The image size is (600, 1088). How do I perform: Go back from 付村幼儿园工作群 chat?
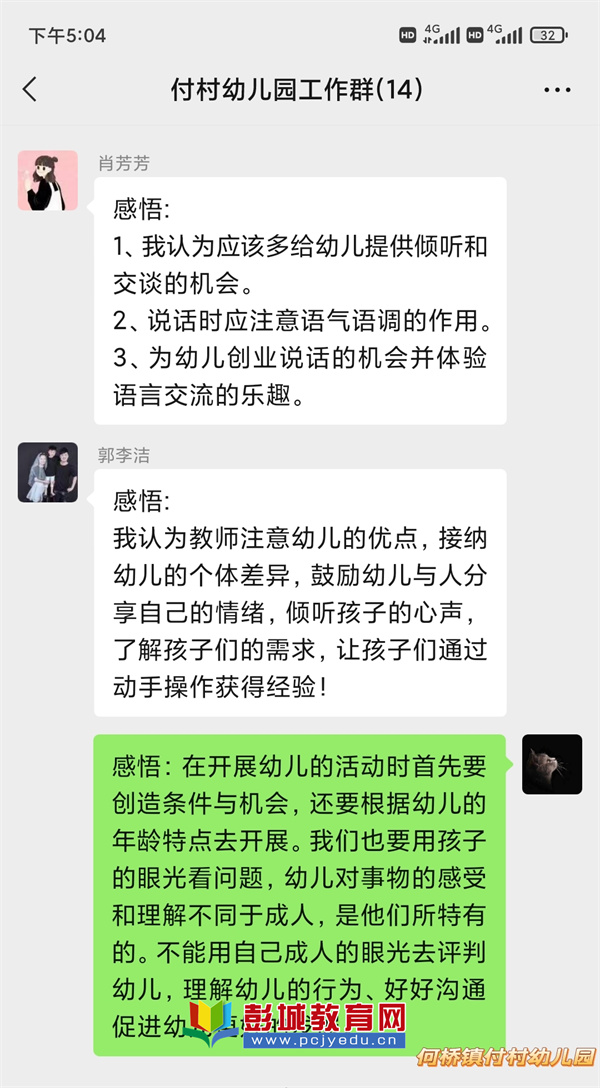click(x=30, y=90)
